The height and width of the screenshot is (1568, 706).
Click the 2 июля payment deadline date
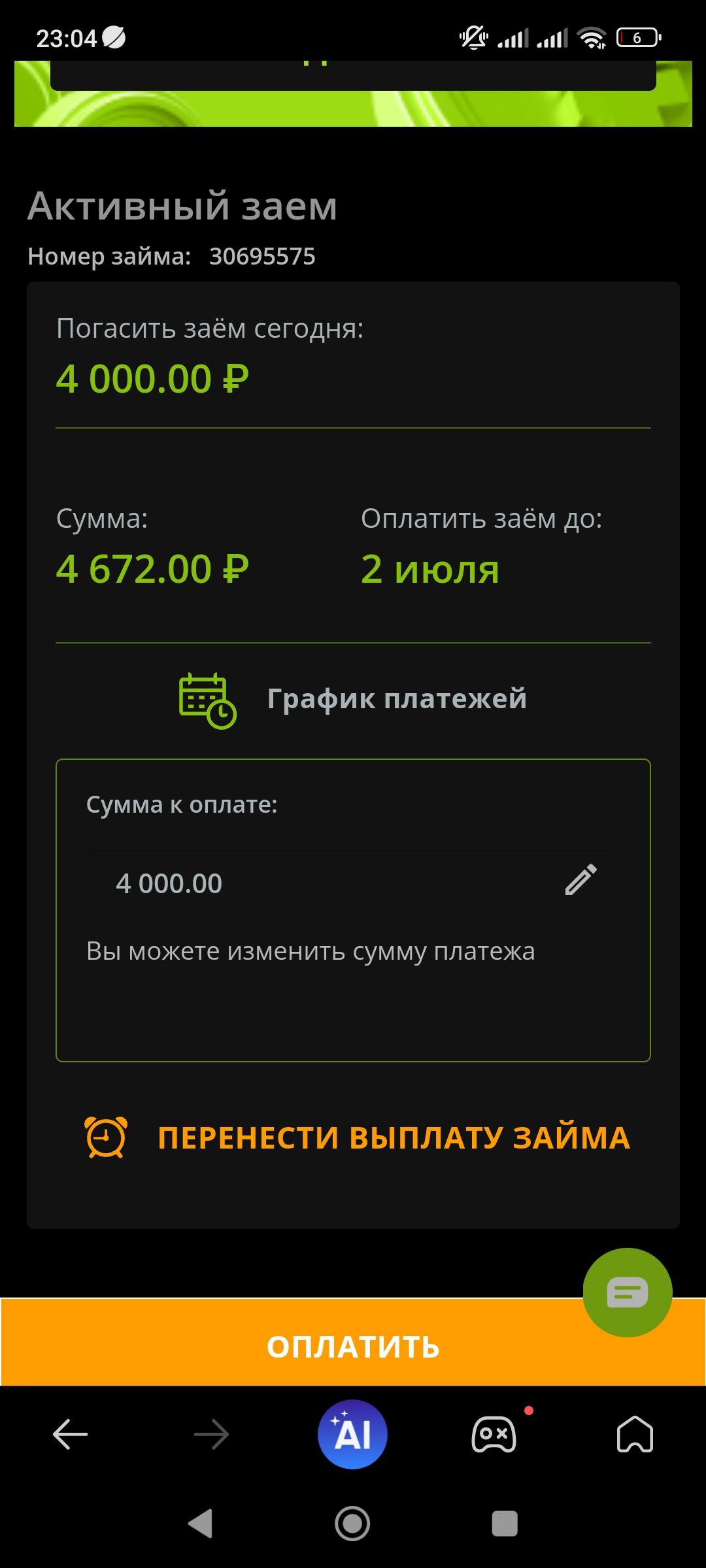pyautogui.click(x=429, y=568)
